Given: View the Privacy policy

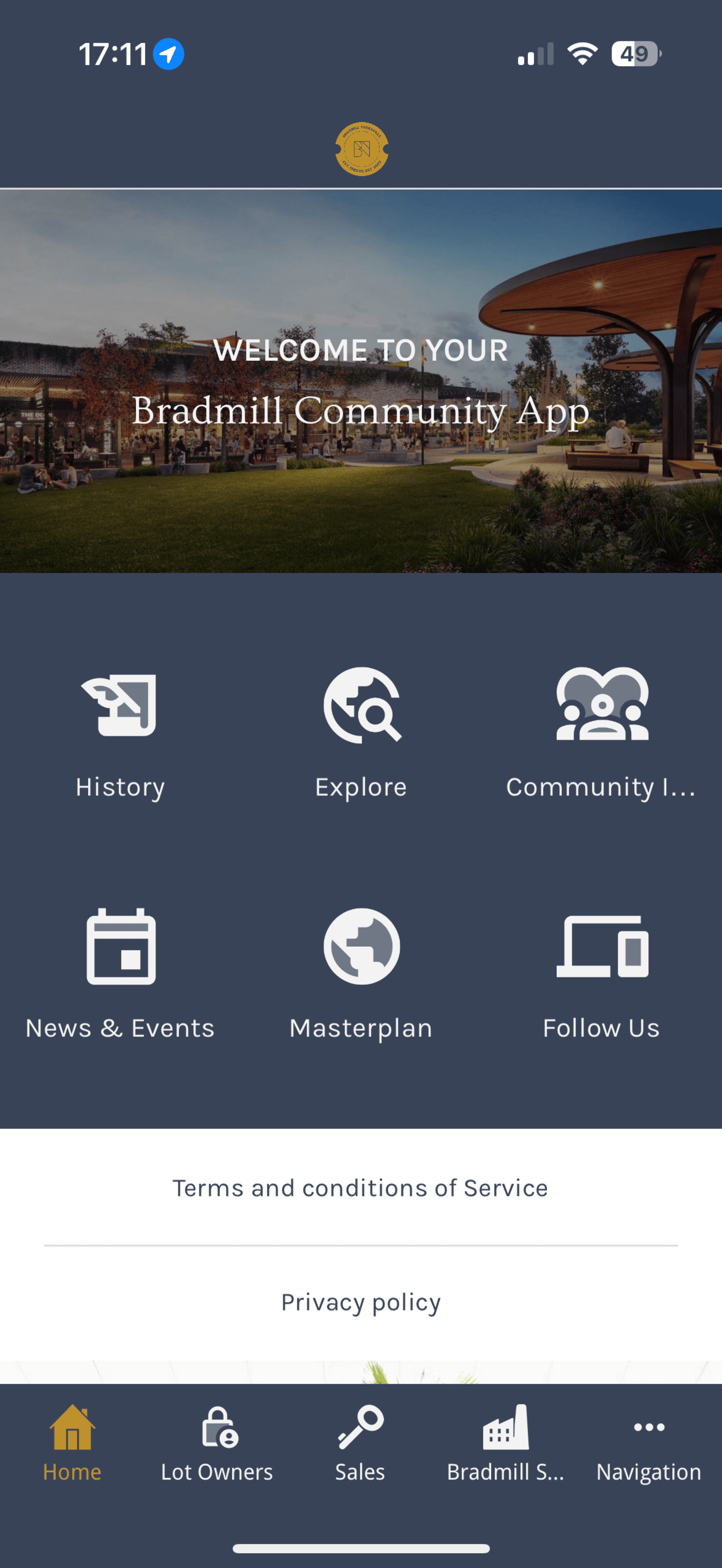Looking at the screenshot, I should 360,1302.
